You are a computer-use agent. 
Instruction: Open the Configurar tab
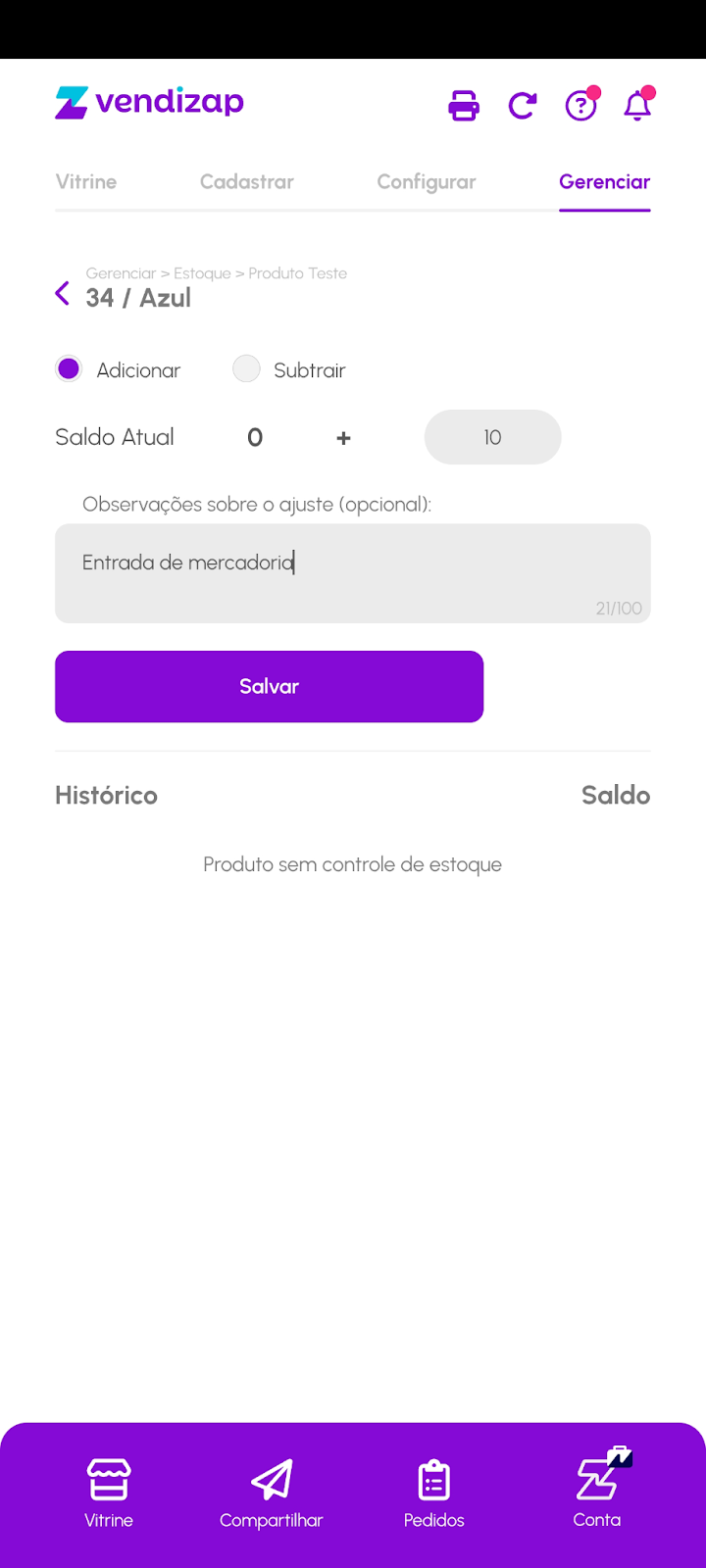(x=427, y=182)
